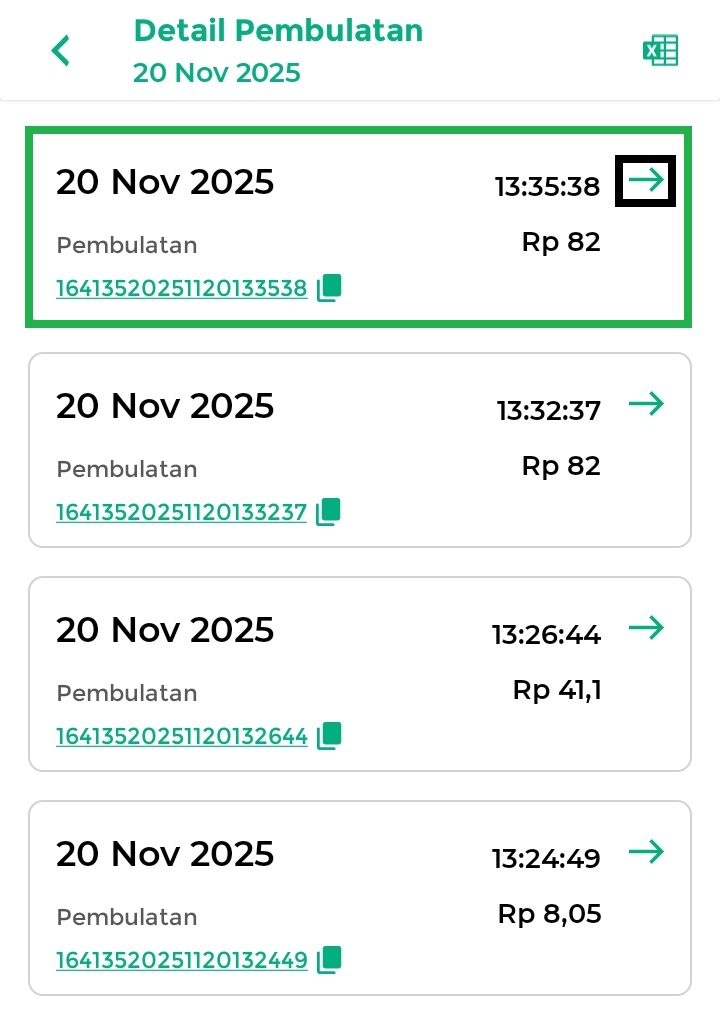720x1010 pixels.
Task: Export the list to Excel
Action: pos(660,51)
